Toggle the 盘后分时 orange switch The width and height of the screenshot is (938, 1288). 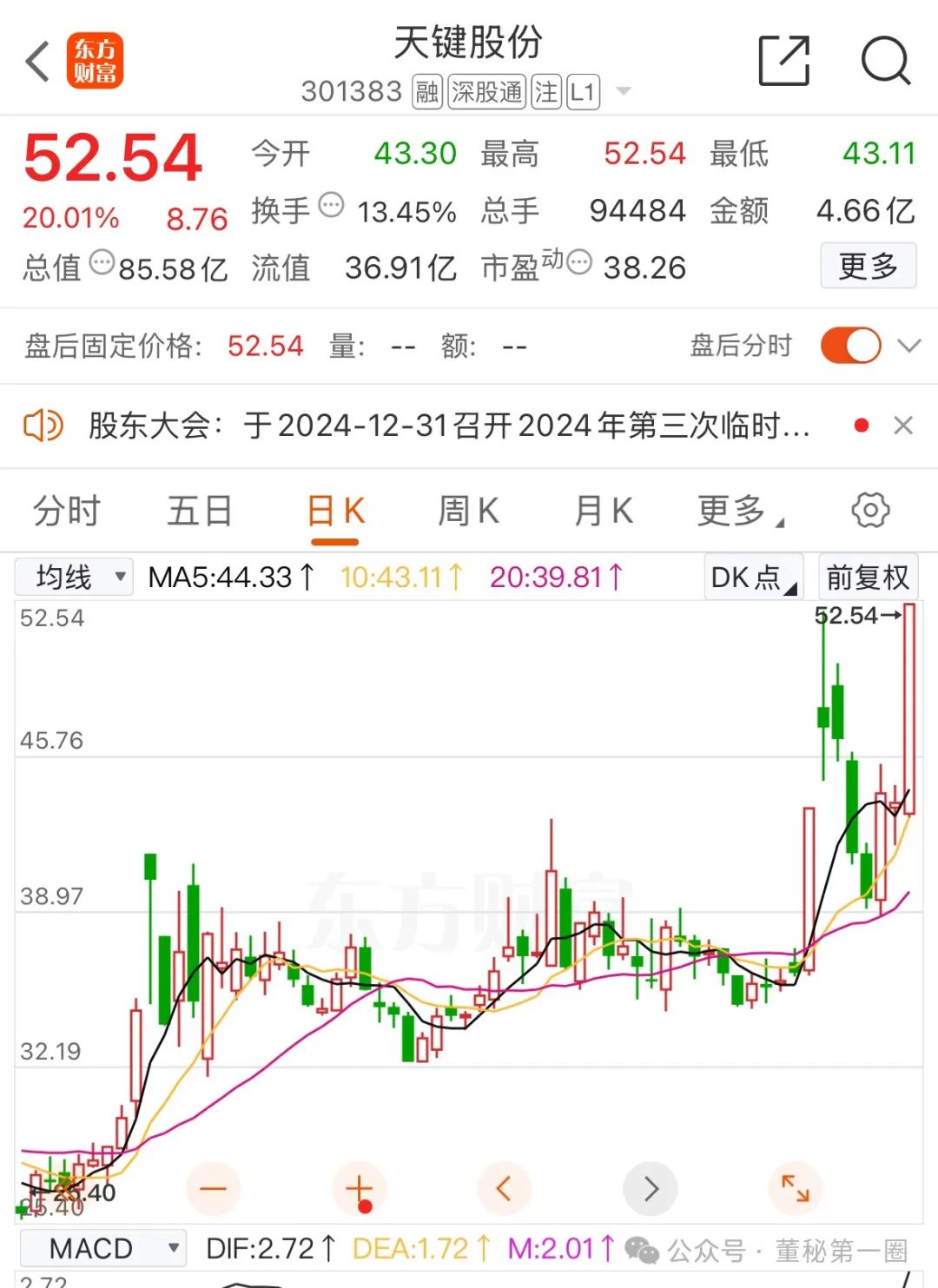click(849, 344)
